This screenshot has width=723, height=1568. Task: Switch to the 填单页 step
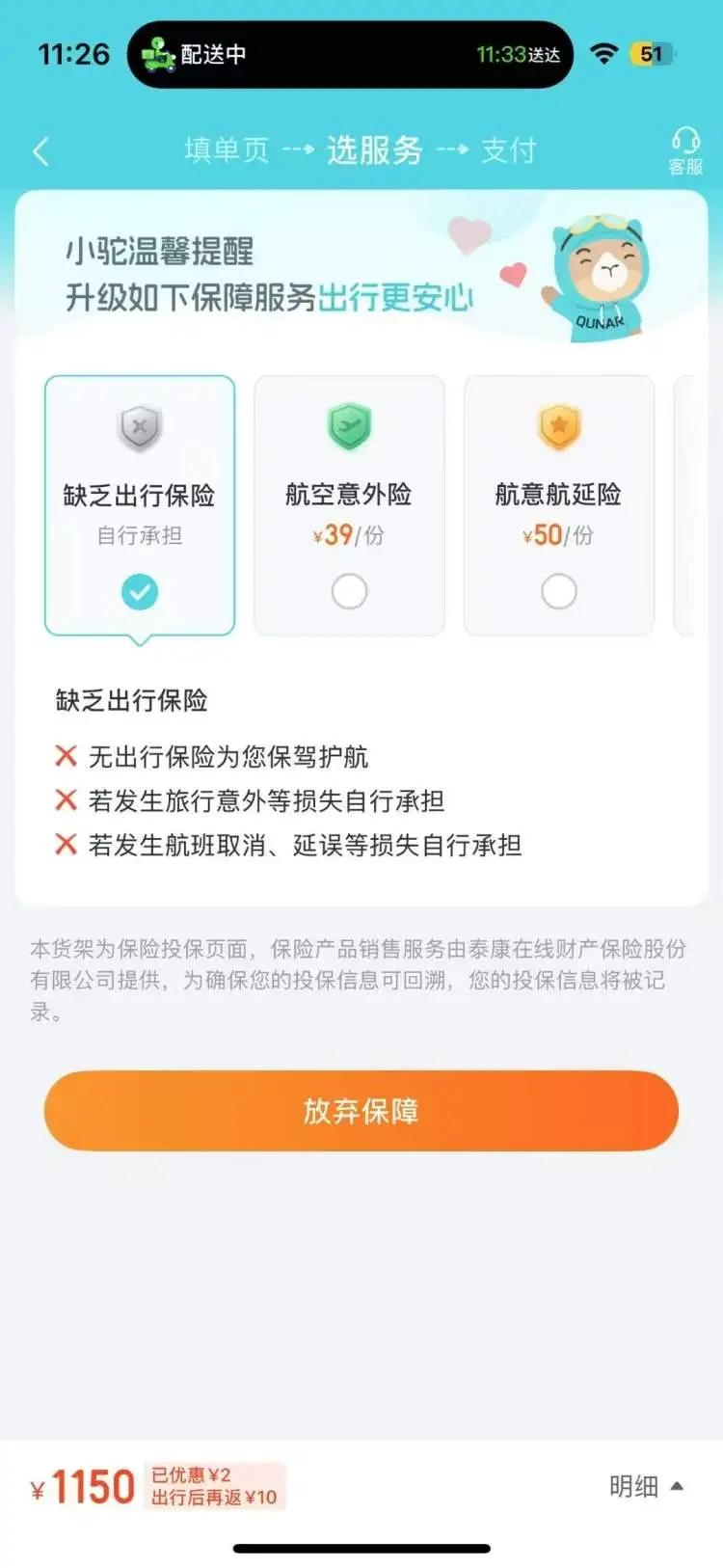coord(227,151)
